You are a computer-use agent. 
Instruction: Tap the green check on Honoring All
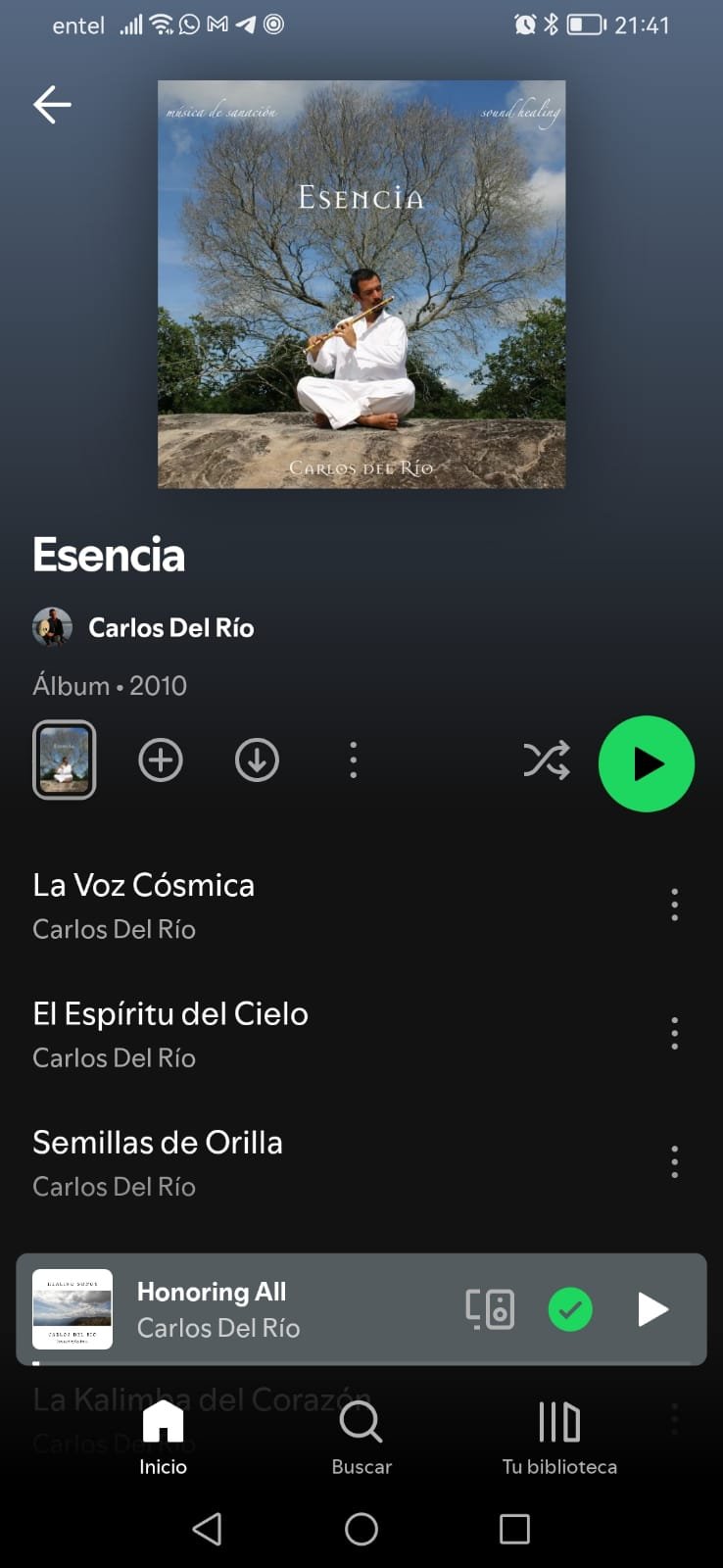coord(570,1309)
